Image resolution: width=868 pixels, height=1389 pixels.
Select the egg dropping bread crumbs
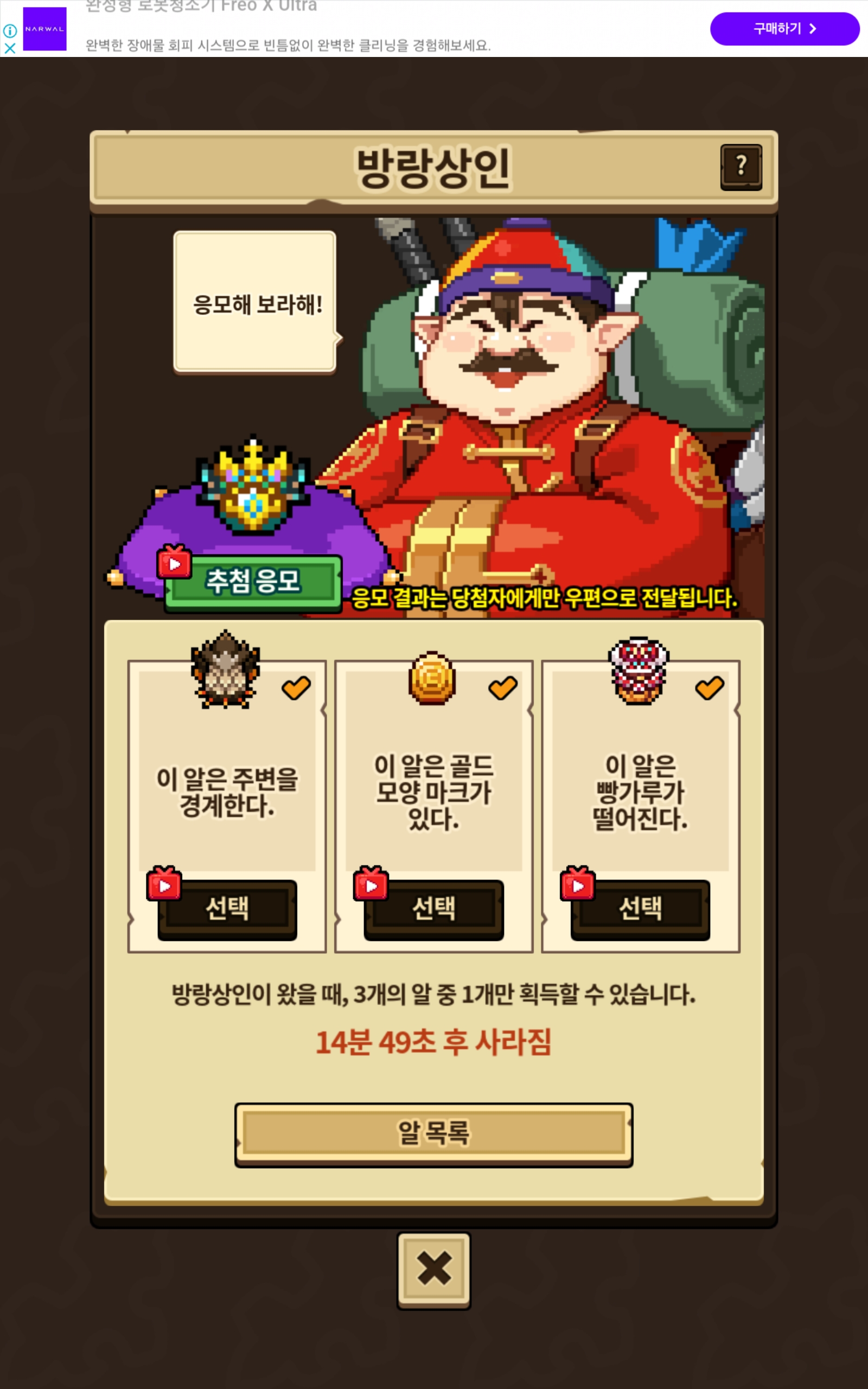pyautogui.click(x=640, y=909)
